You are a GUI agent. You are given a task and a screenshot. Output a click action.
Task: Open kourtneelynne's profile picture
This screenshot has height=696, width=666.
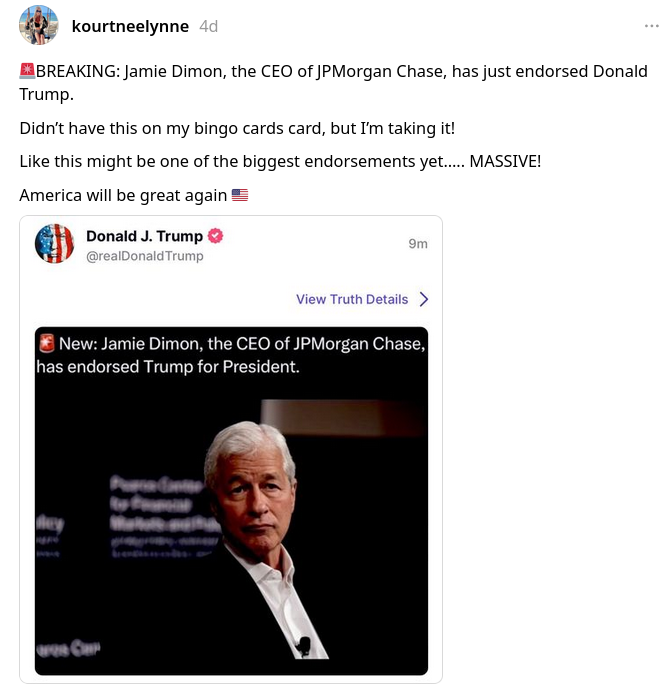[x=38, y=27]
